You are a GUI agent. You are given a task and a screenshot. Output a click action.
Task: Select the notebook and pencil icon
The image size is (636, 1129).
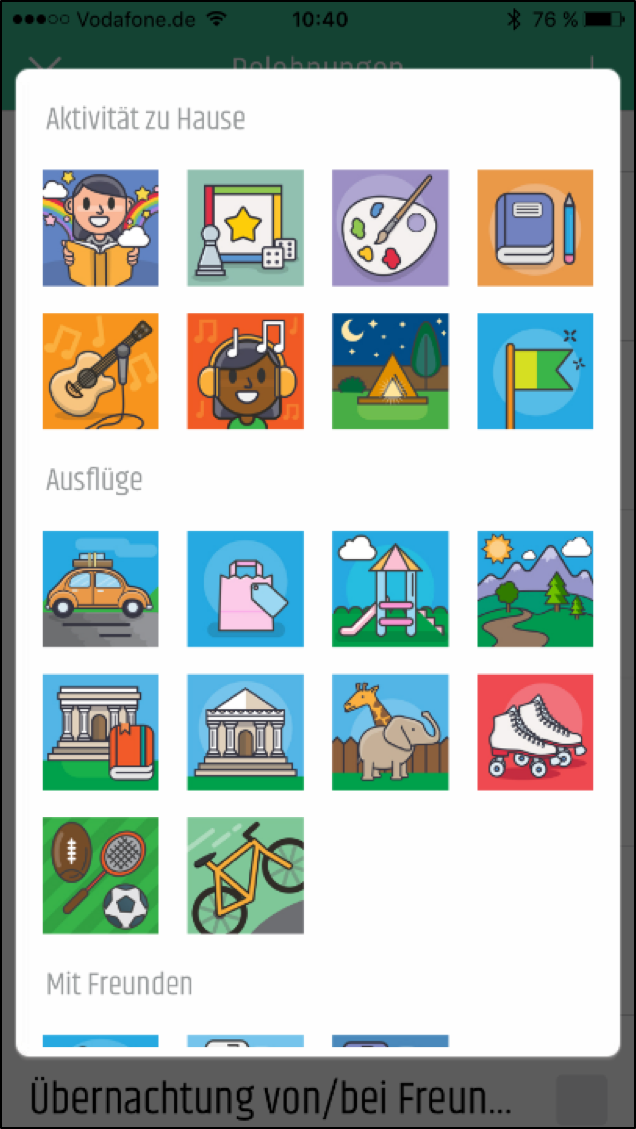click(535, 228)
